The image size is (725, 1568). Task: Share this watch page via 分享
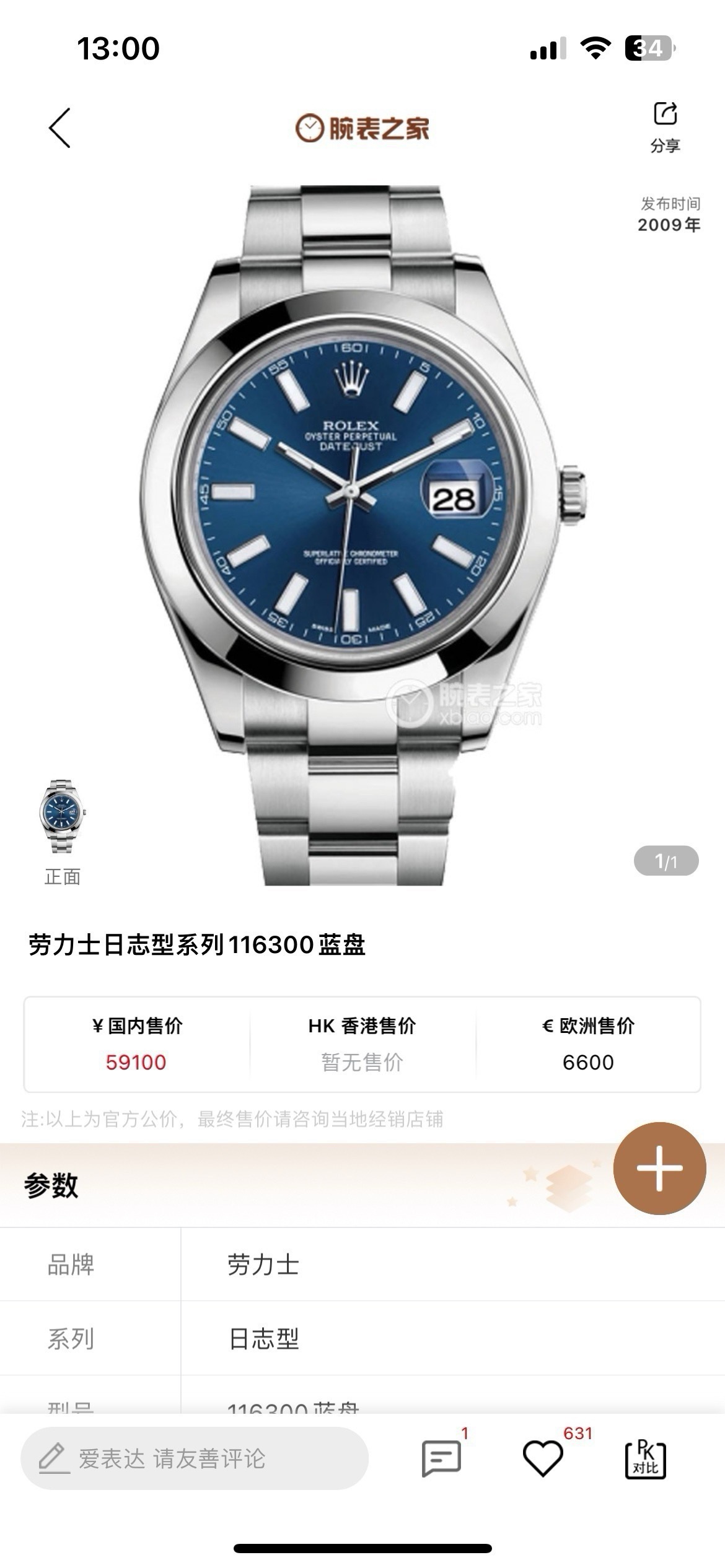click(665, 126)
